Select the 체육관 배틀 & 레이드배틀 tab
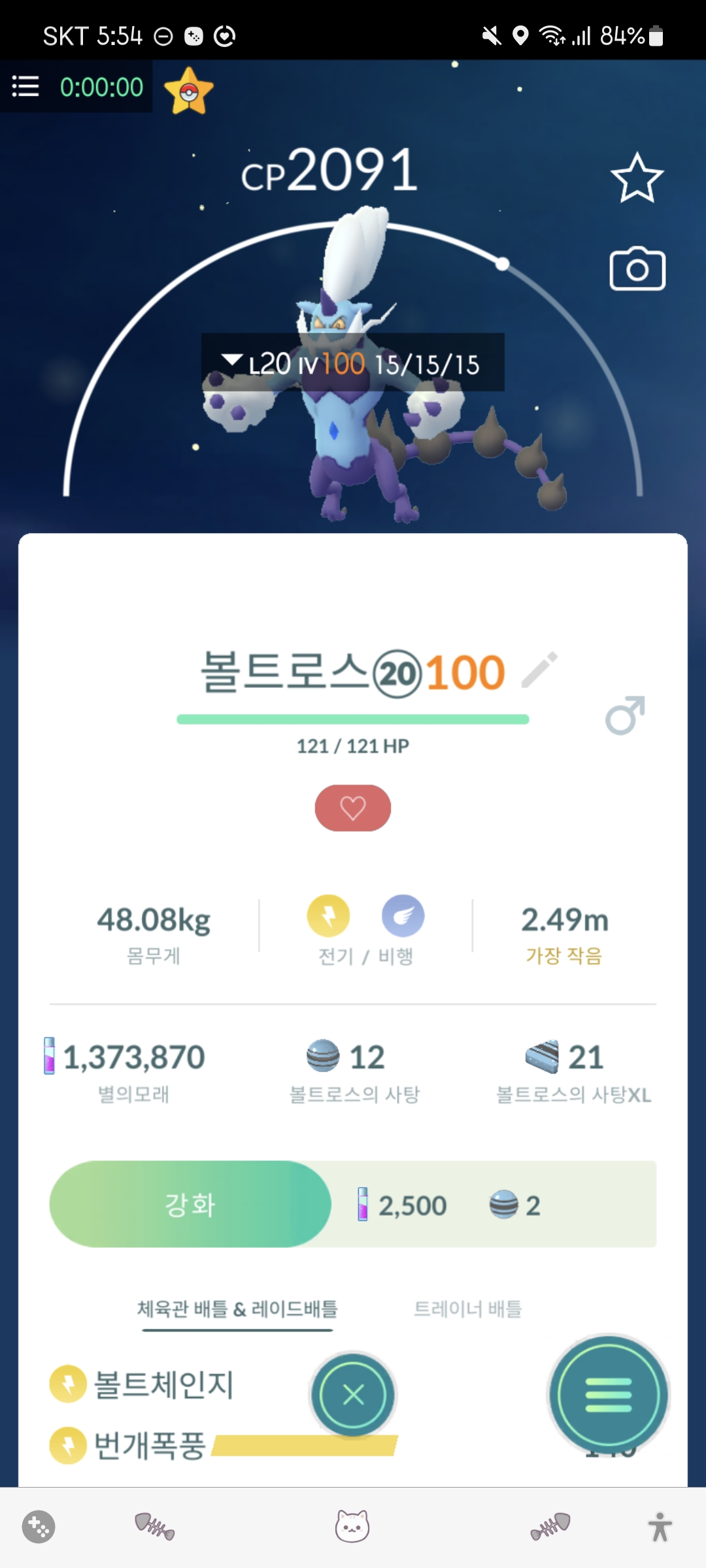 (x=237, y=1309)
